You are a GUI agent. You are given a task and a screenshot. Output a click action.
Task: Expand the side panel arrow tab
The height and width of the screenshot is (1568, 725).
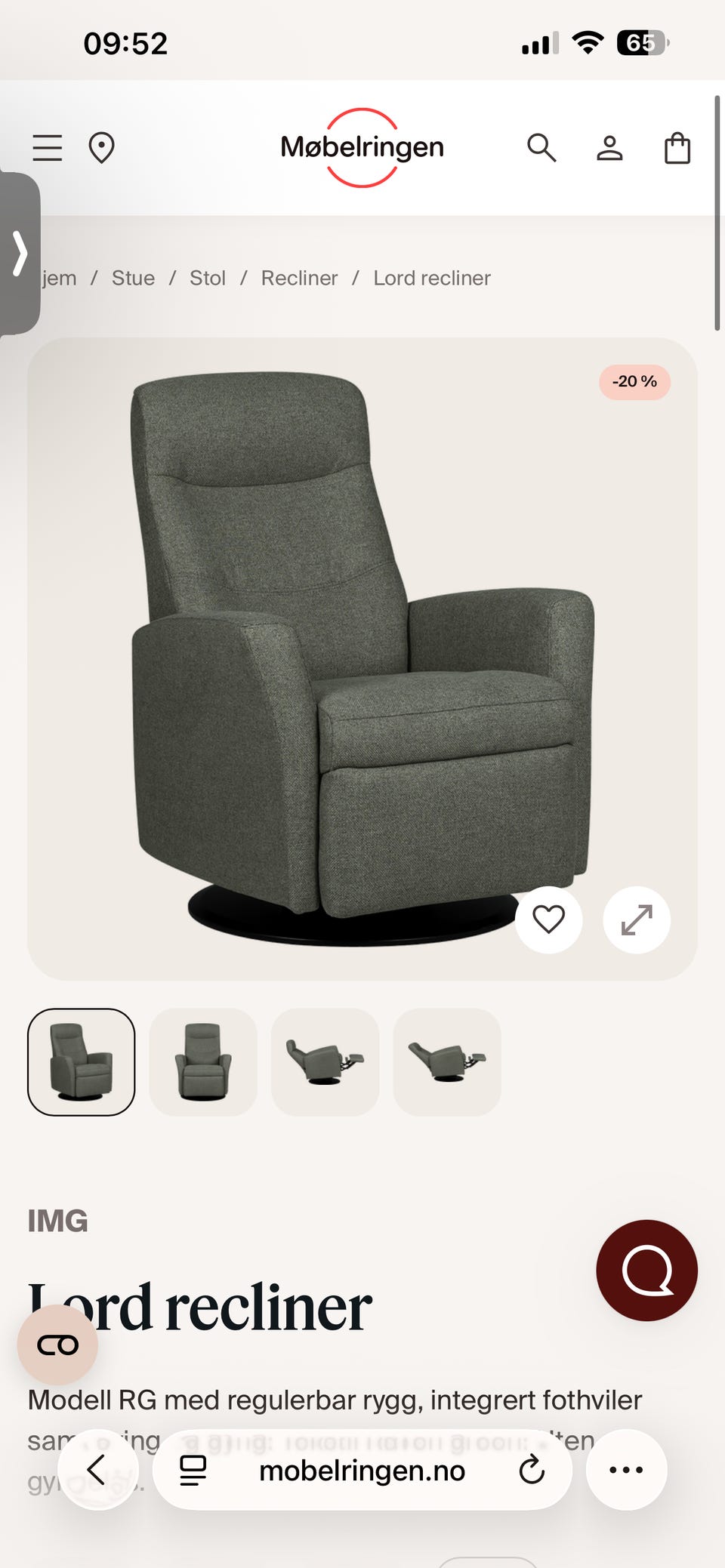click(20, 253)
